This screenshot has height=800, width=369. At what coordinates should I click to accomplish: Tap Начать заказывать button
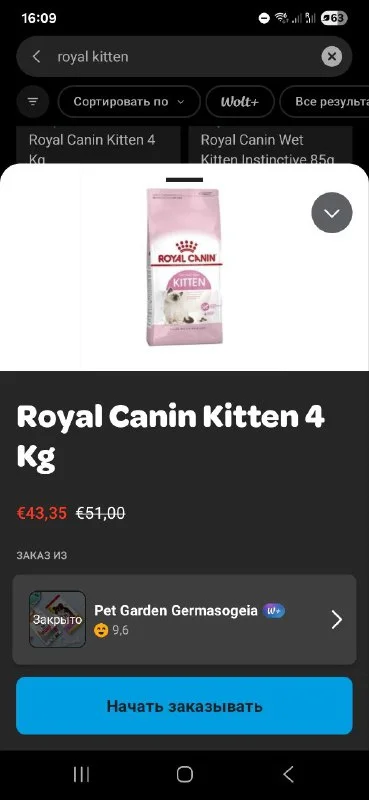pos(184,706)
